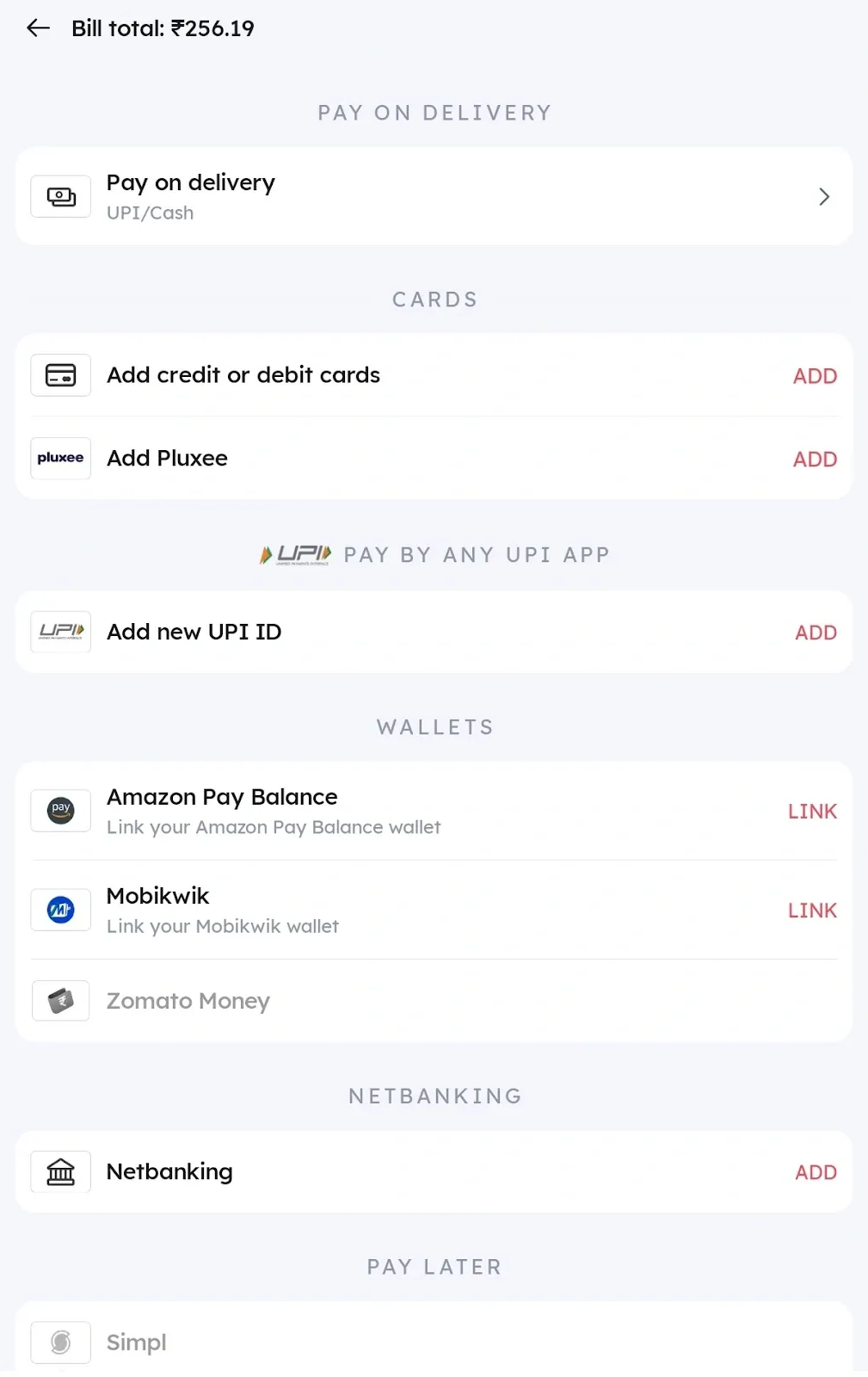This screenshot has height=1377, width=868.
Task: Add a new credit or debit card
Action: pos(814,375)
